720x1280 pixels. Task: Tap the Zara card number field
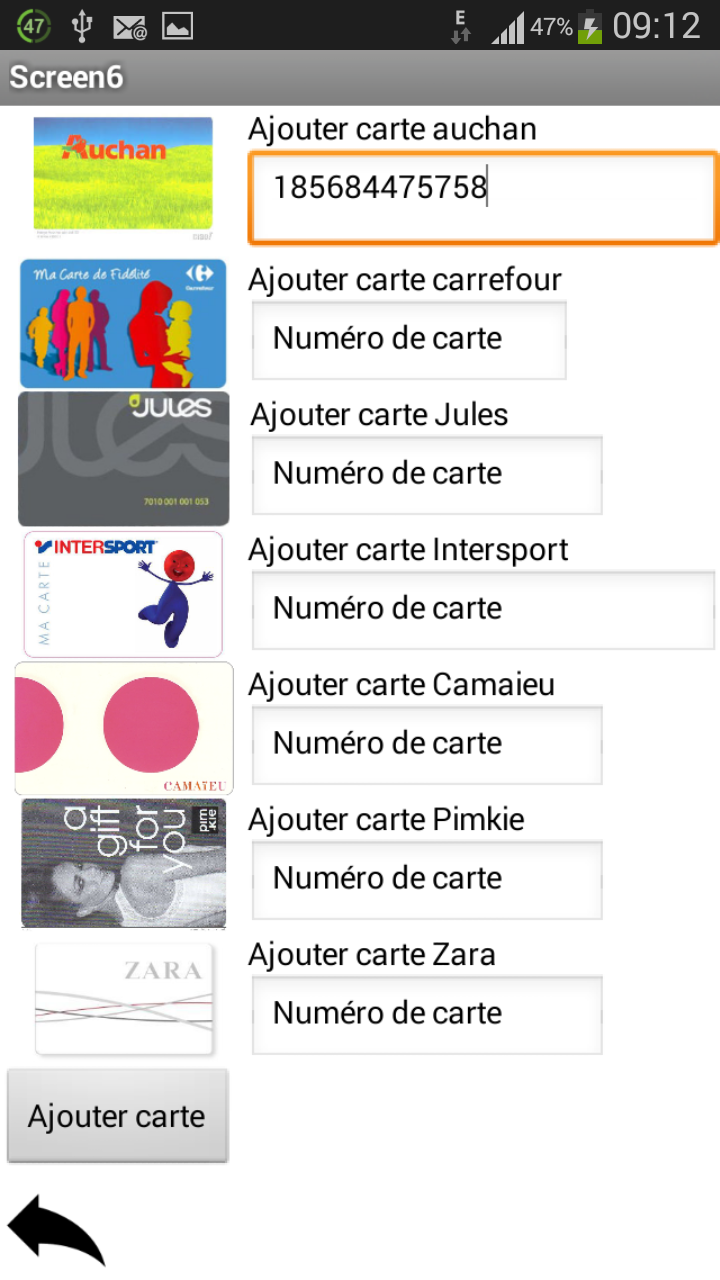pos(426,1015)
